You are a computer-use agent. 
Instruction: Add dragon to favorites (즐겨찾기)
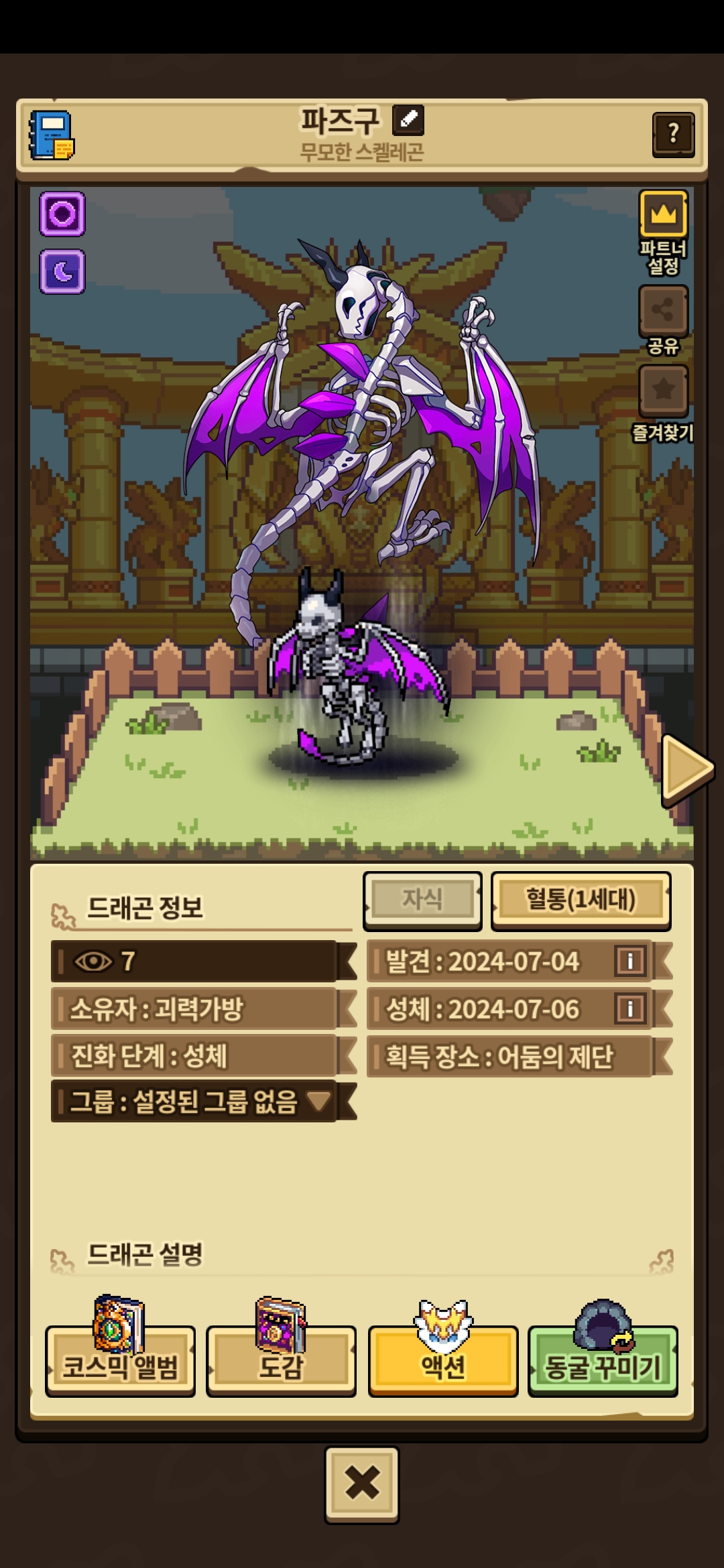pos(663,390)
